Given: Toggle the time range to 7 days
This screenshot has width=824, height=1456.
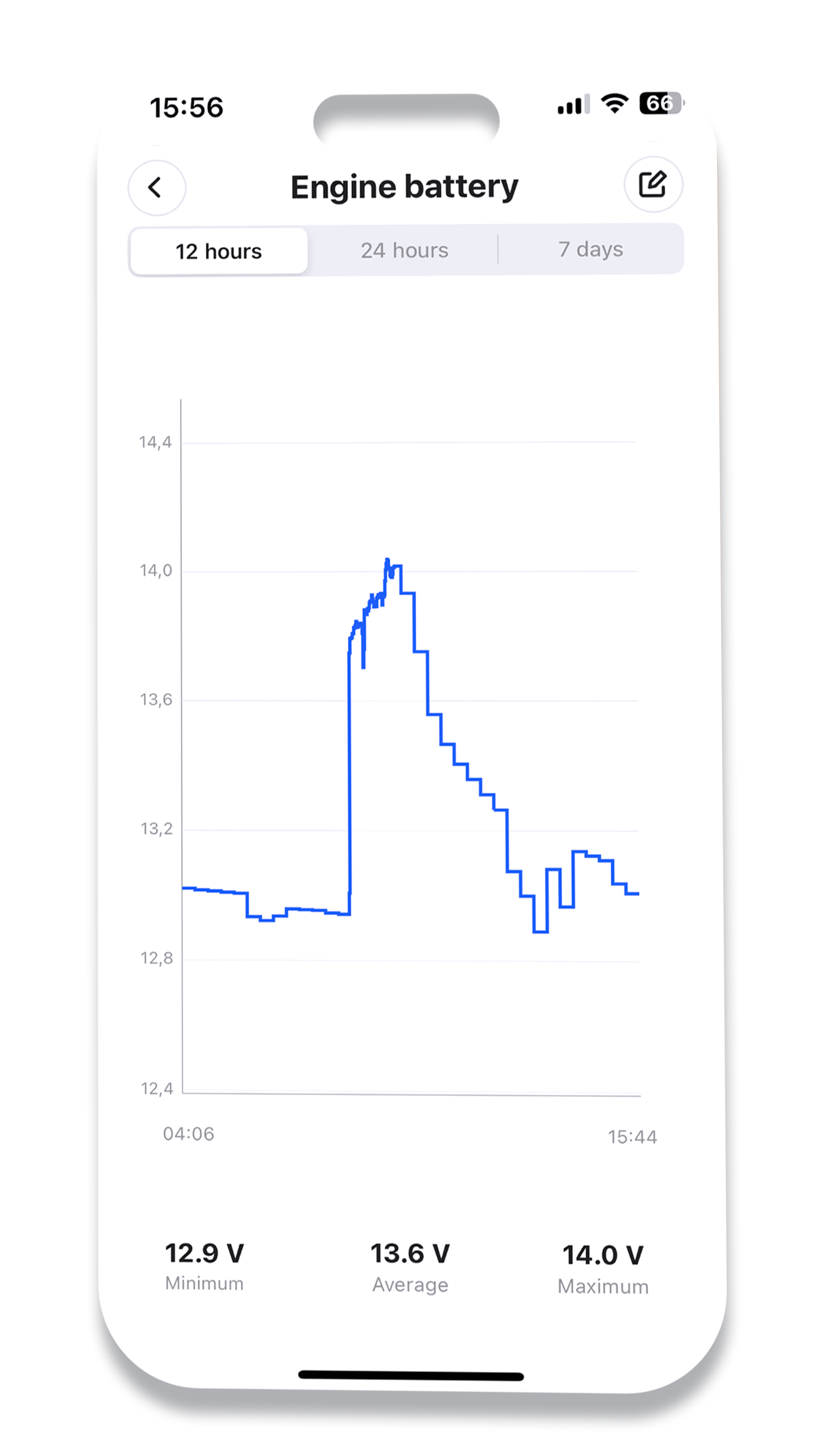Looking at the screenshot, I should (x=591, y=249).
